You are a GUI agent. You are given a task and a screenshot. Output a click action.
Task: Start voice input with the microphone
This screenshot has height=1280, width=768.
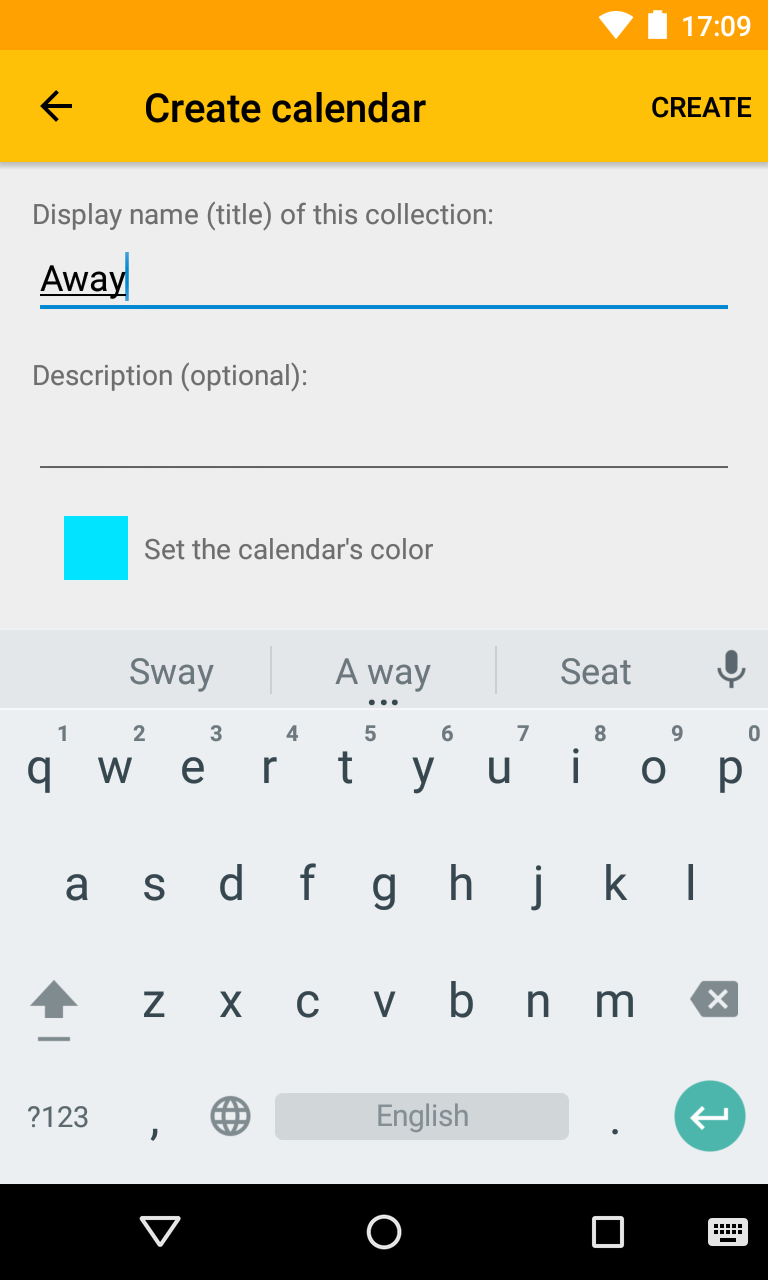731,670
